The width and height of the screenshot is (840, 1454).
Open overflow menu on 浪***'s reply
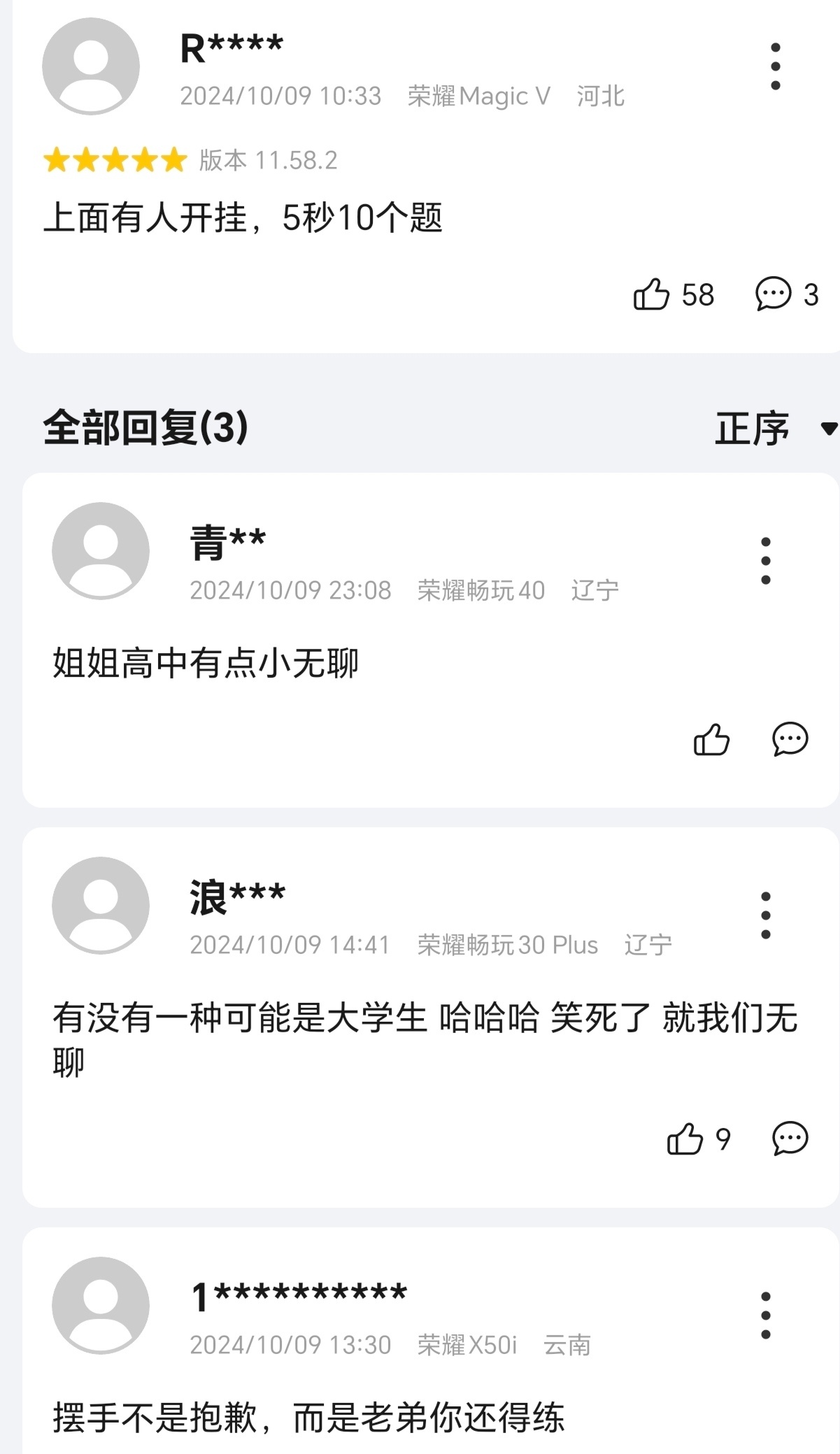click(x=765, y=915)
